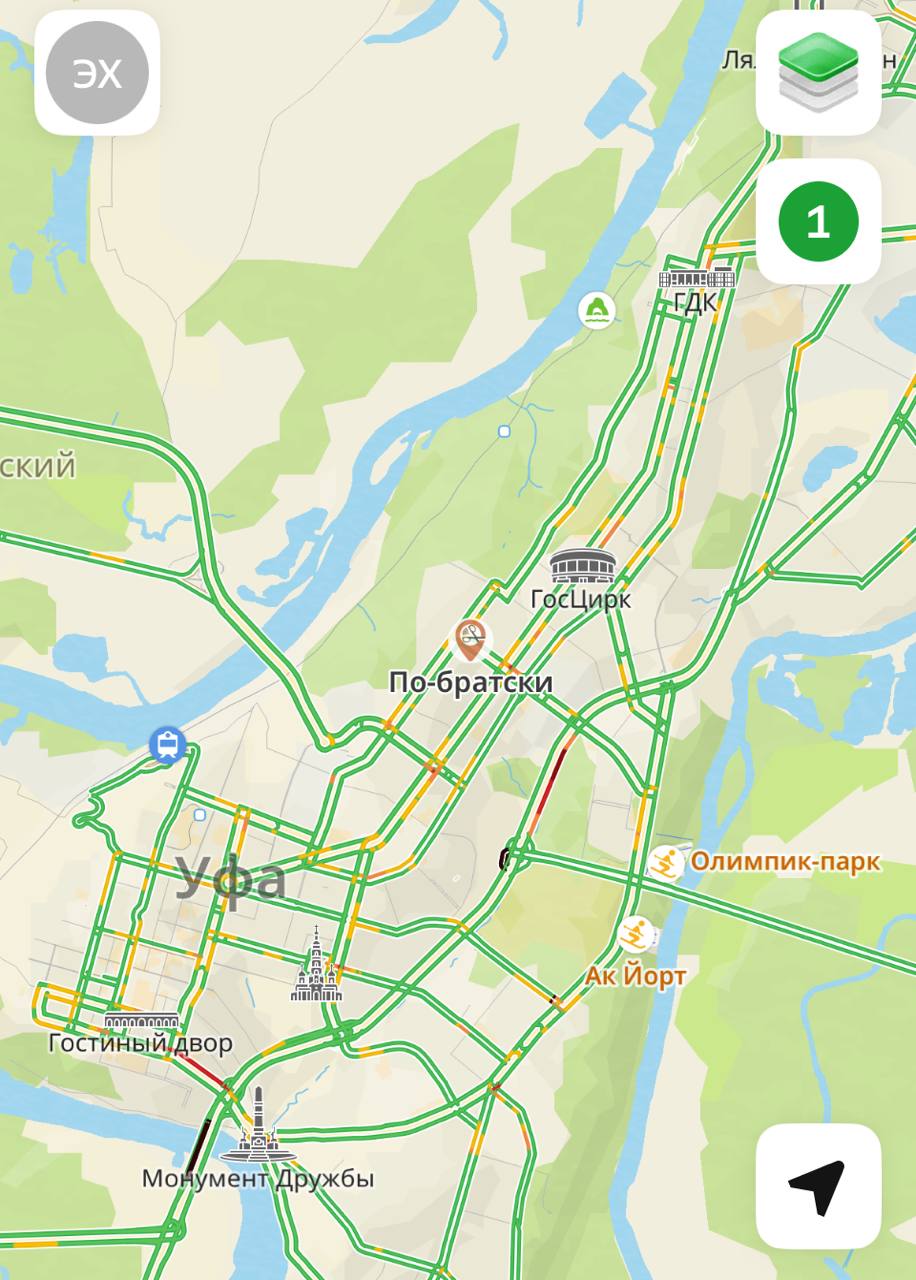Open the ГосЦирк landmark
Viewport: 916px width, 1280px height.
580,567
